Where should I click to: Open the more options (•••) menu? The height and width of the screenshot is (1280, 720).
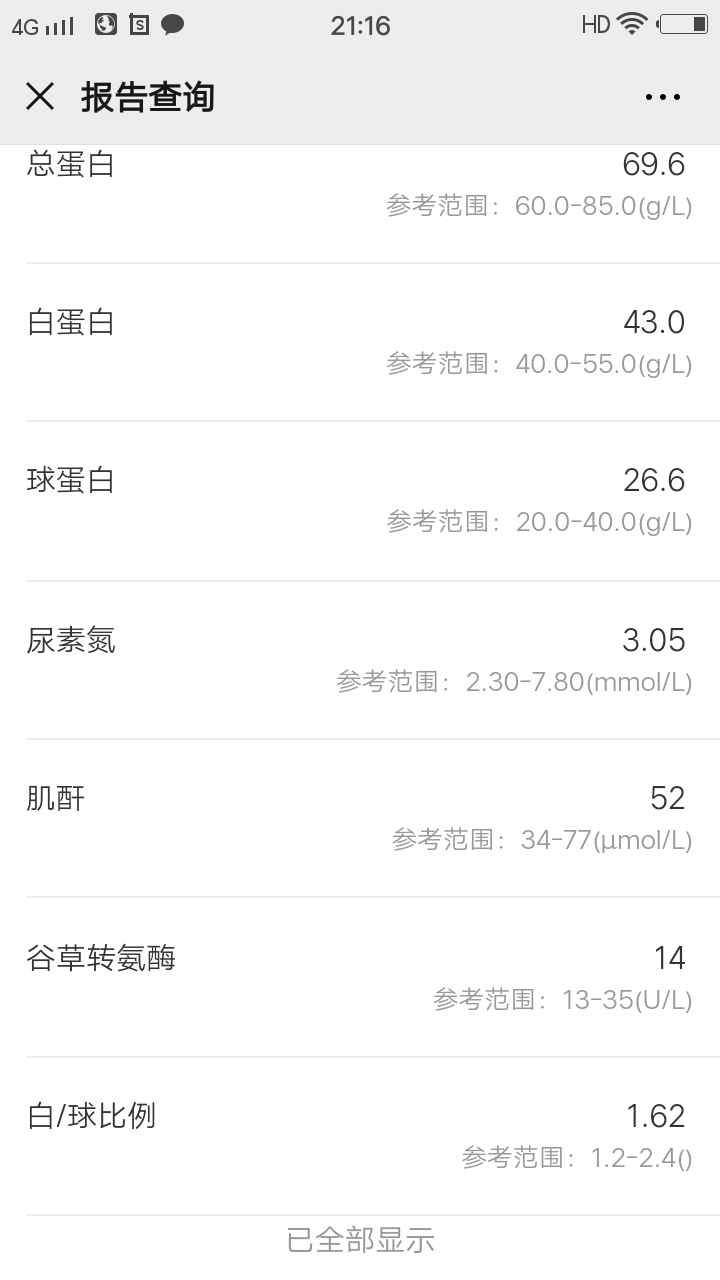click(663, 97)
